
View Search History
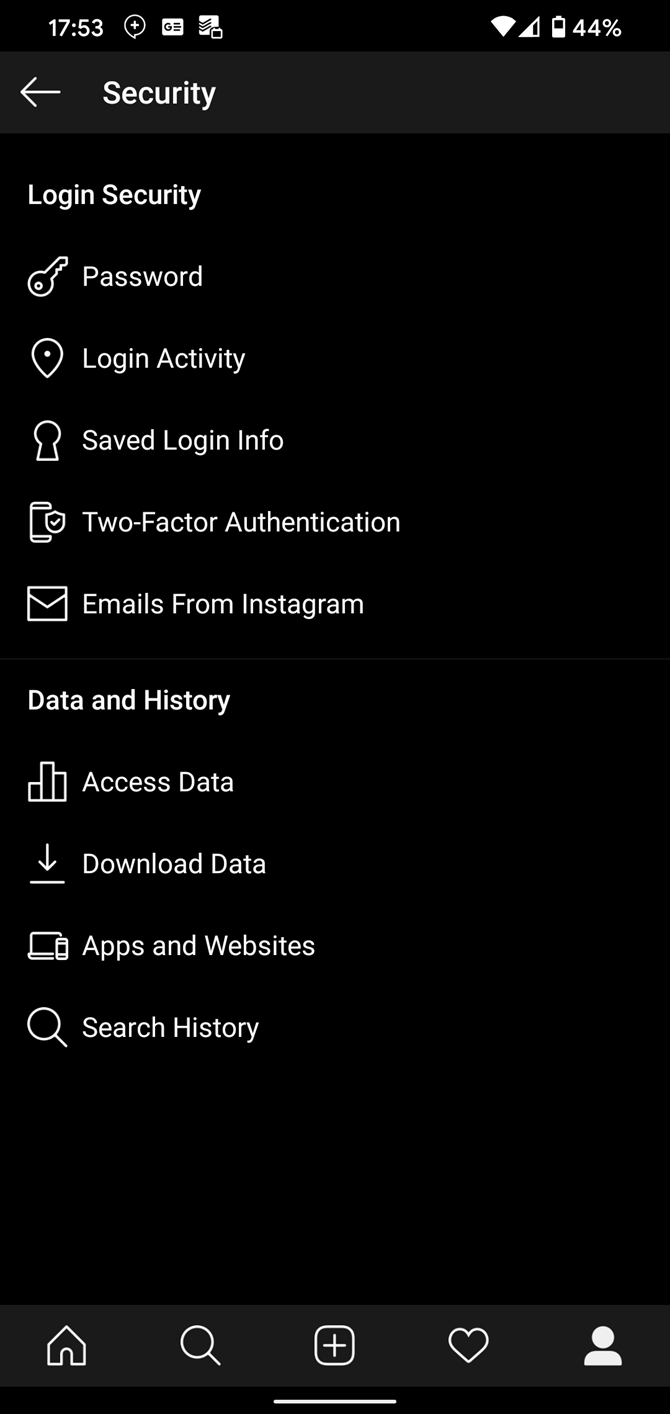pos(170,1028)
